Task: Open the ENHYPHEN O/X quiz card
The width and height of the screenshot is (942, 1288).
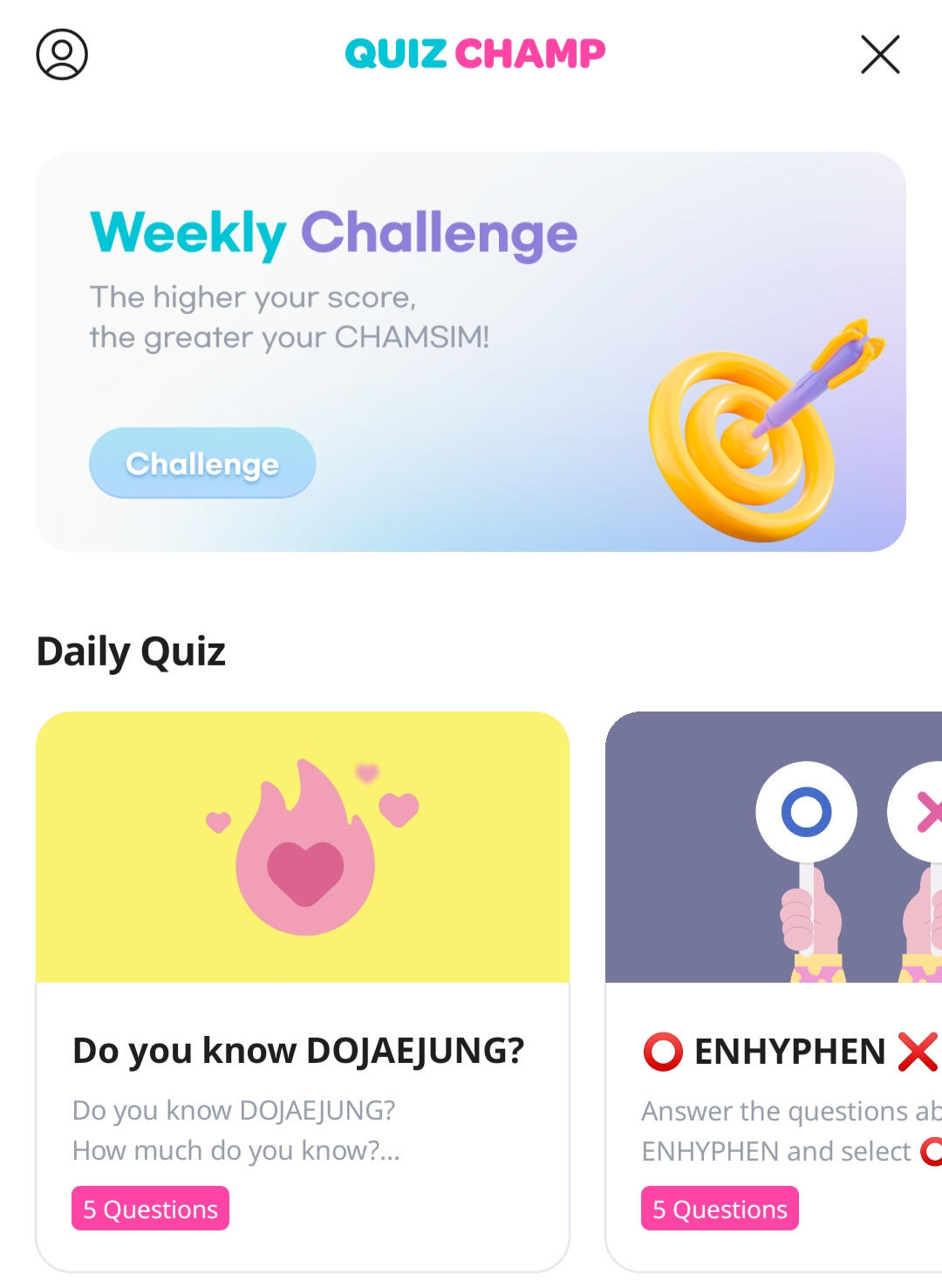Action: click(775, 990)
